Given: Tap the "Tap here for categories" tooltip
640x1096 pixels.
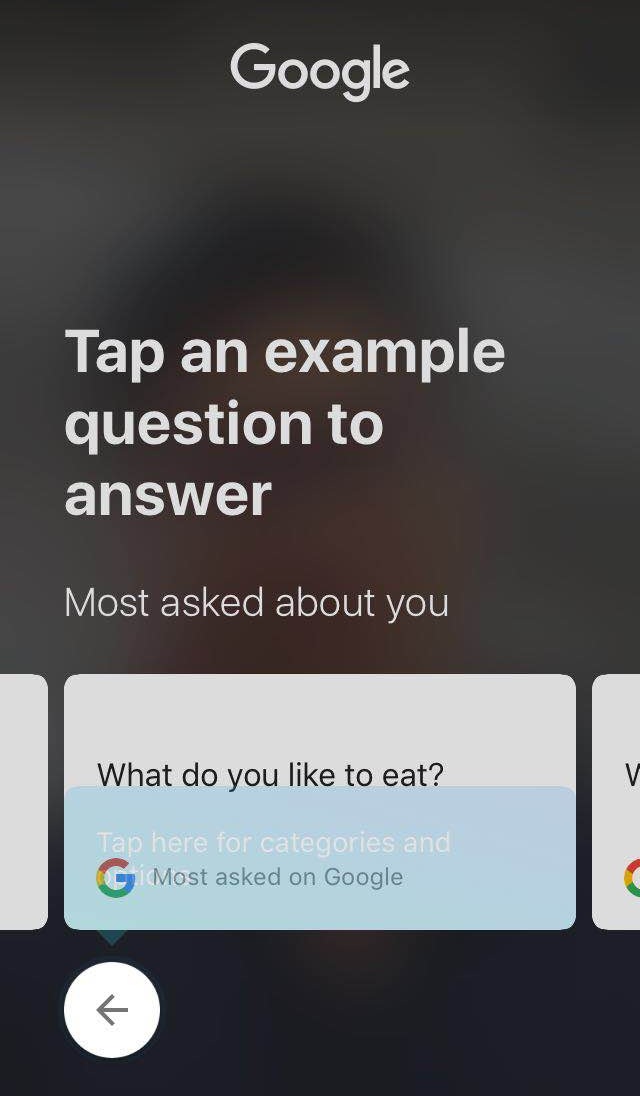Looking at the screenshot, I should point(319,858).
